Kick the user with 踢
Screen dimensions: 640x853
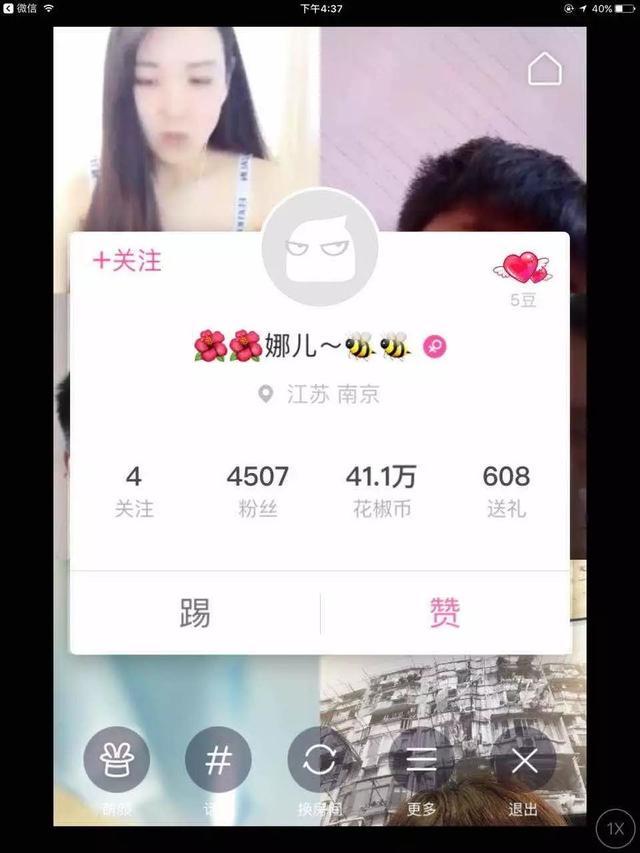pos(194,612)
